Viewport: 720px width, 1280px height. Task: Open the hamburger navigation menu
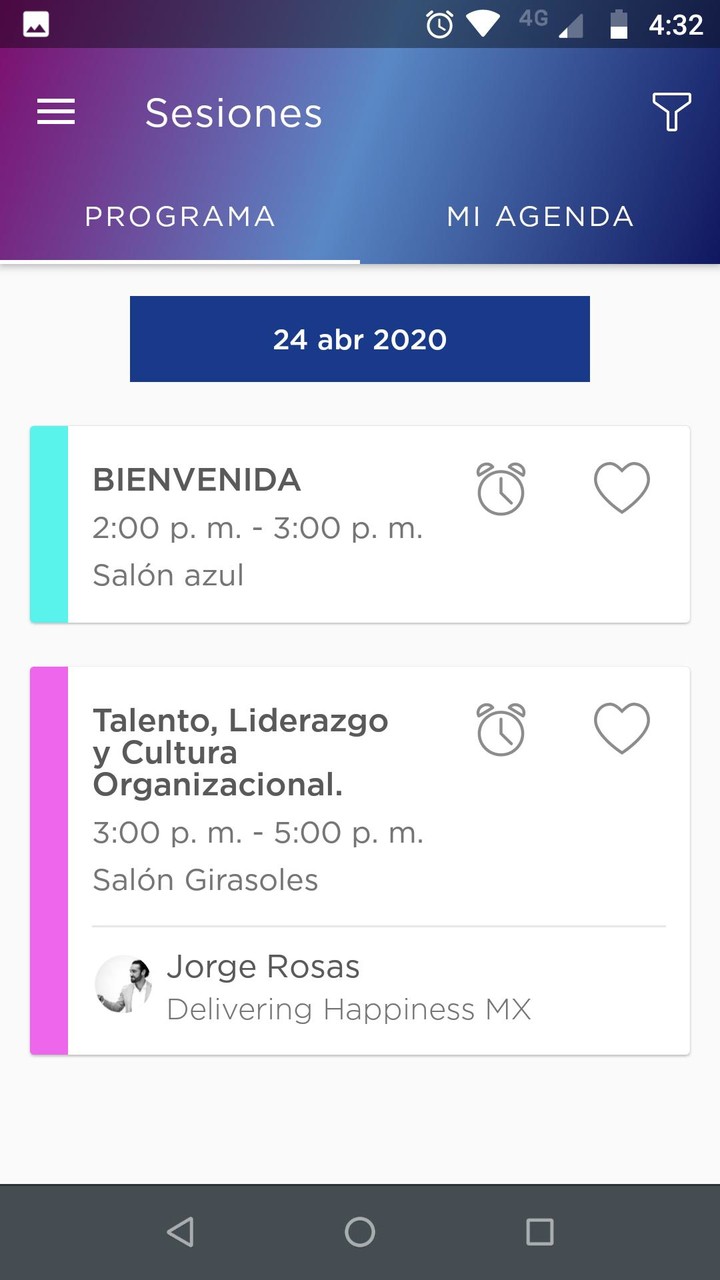click(x=56, y=112)
